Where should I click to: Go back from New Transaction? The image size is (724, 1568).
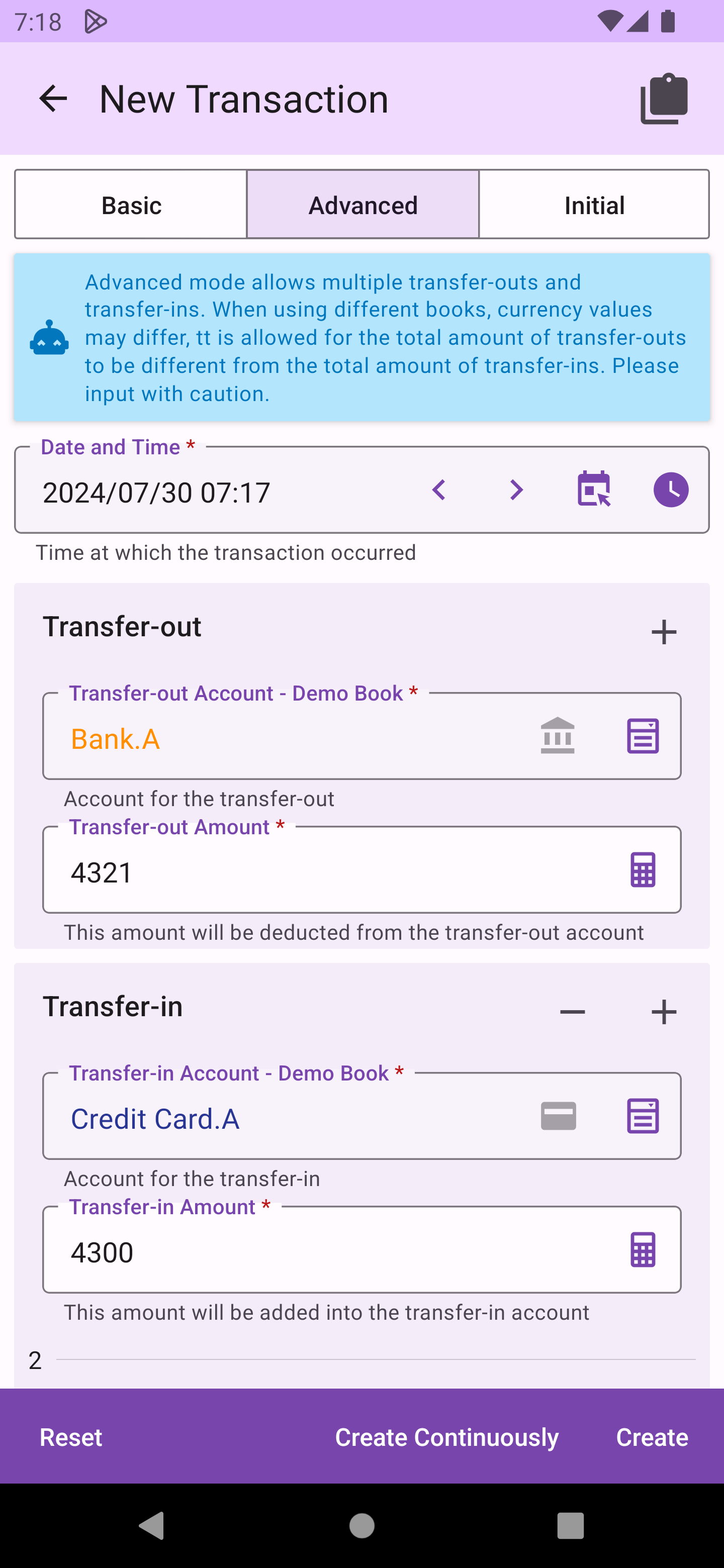[53, 99]
